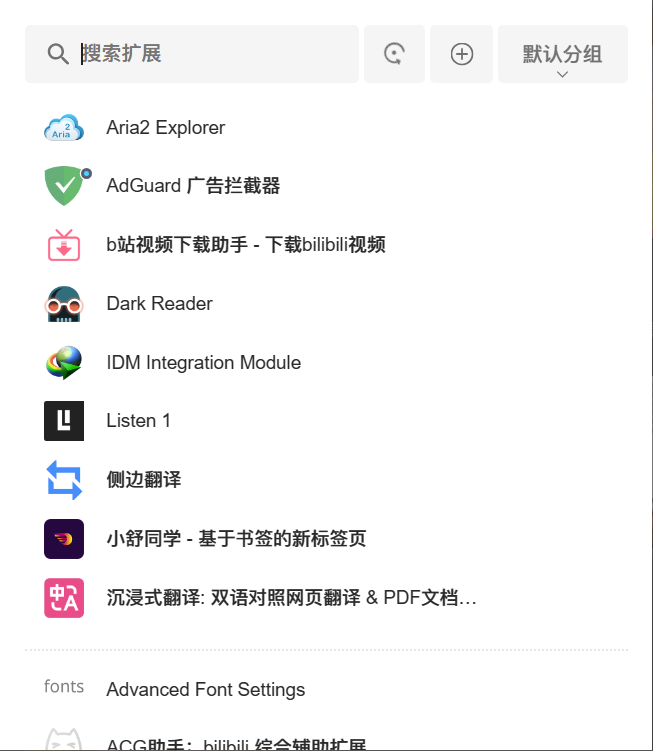Select the Listen 1 extension
Viewport: 653px width, 751px height.
138,421
